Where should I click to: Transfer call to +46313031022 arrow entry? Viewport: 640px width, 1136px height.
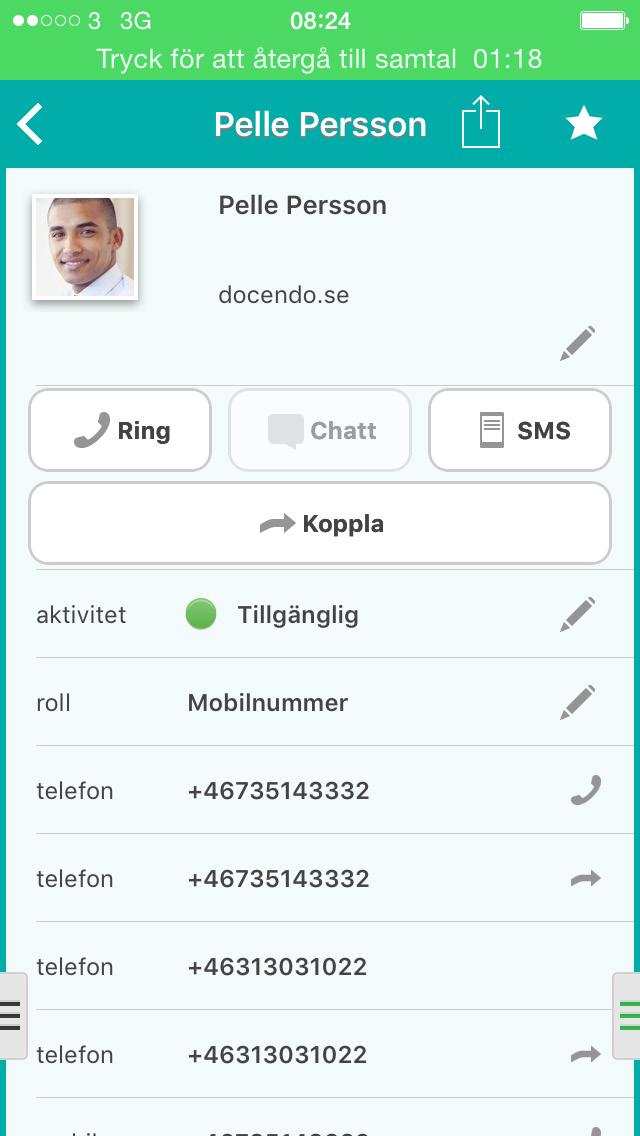(x=585, y=1054)
